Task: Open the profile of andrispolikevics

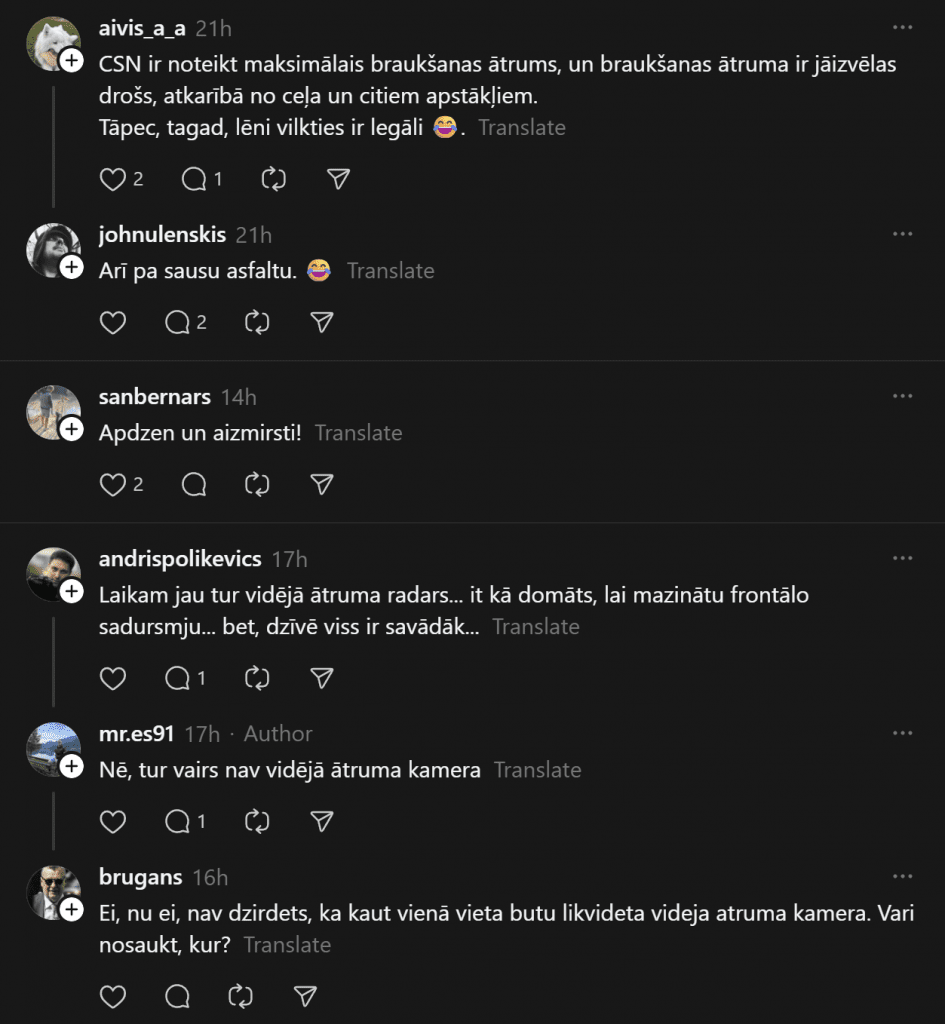Action: click(x=180, y=559)
